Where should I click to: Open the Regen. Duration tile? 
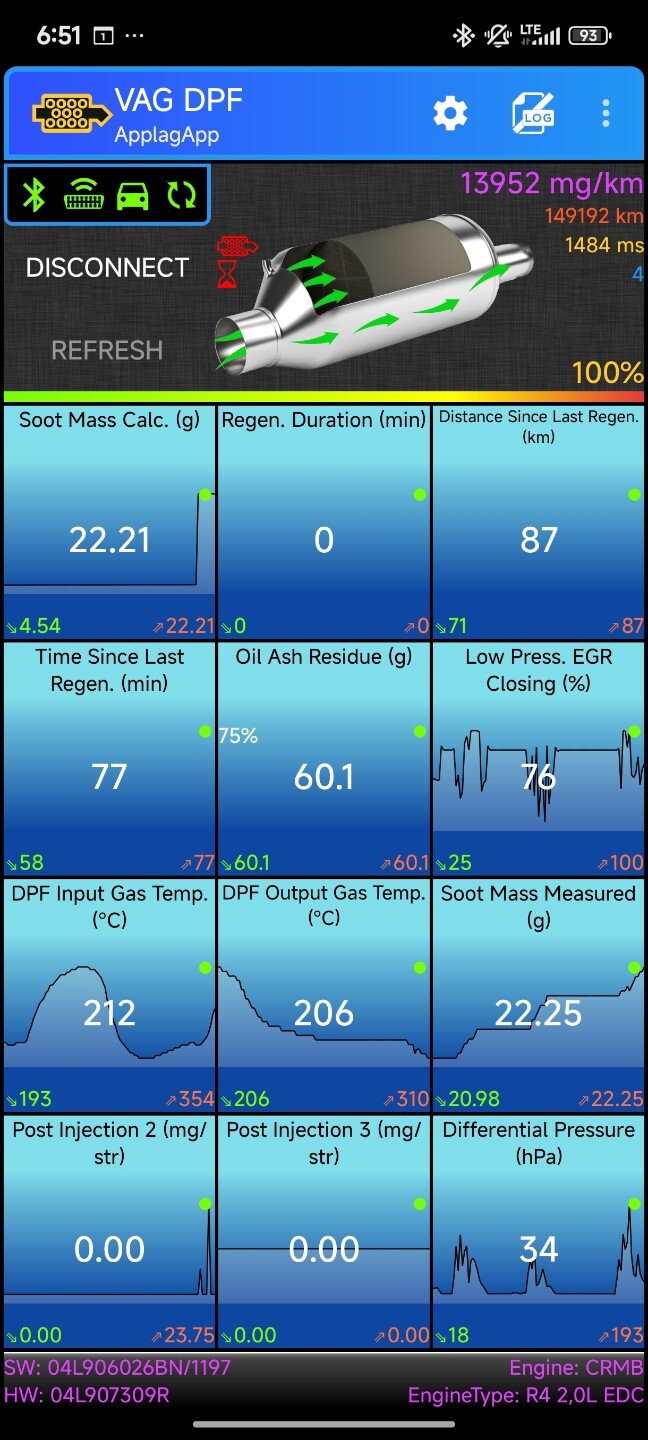(x=324, y=521)
